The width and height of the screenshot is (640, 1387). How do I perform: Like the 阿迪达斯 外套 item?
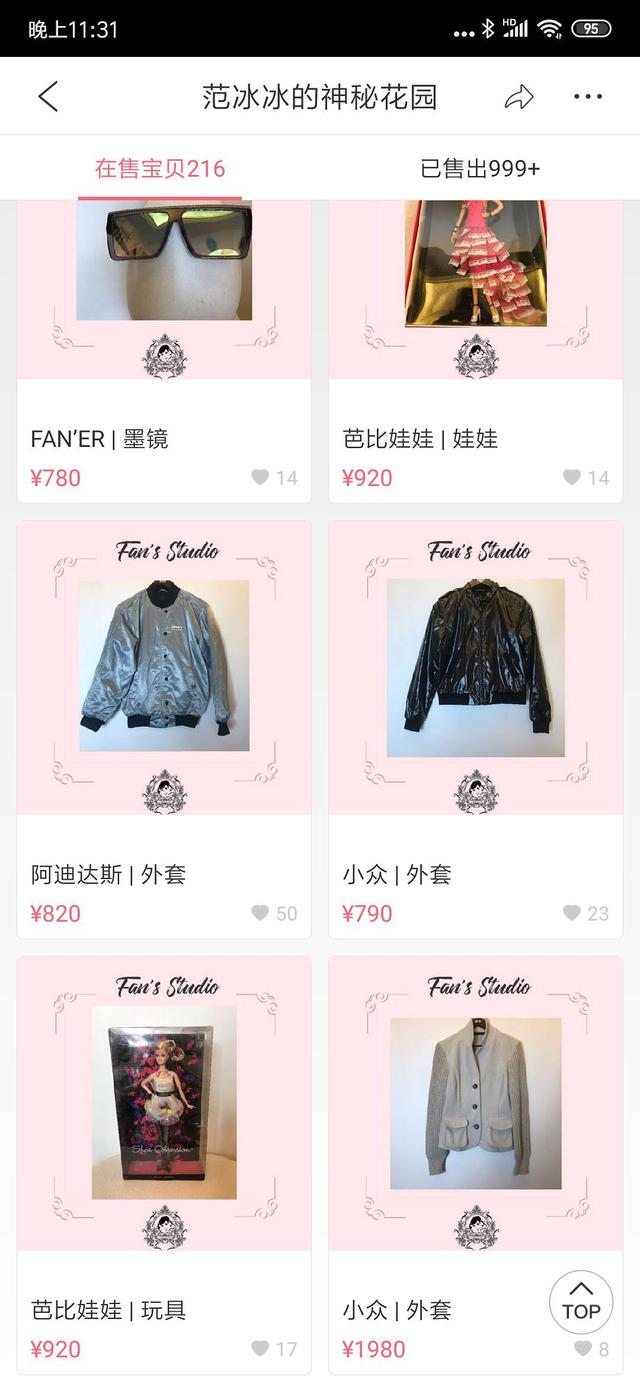[260, 913]
